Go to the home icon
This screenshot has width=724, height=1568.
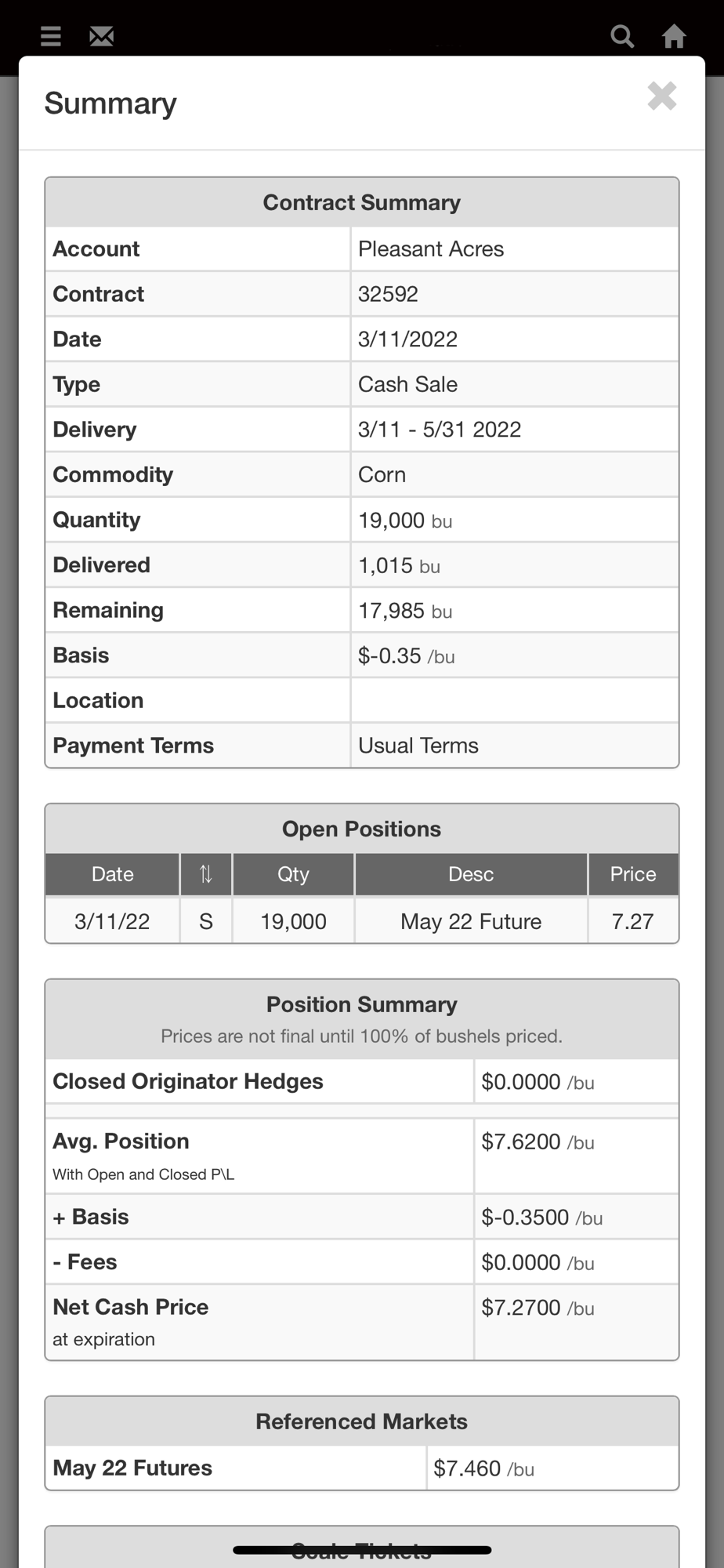(x=674, y=36)
